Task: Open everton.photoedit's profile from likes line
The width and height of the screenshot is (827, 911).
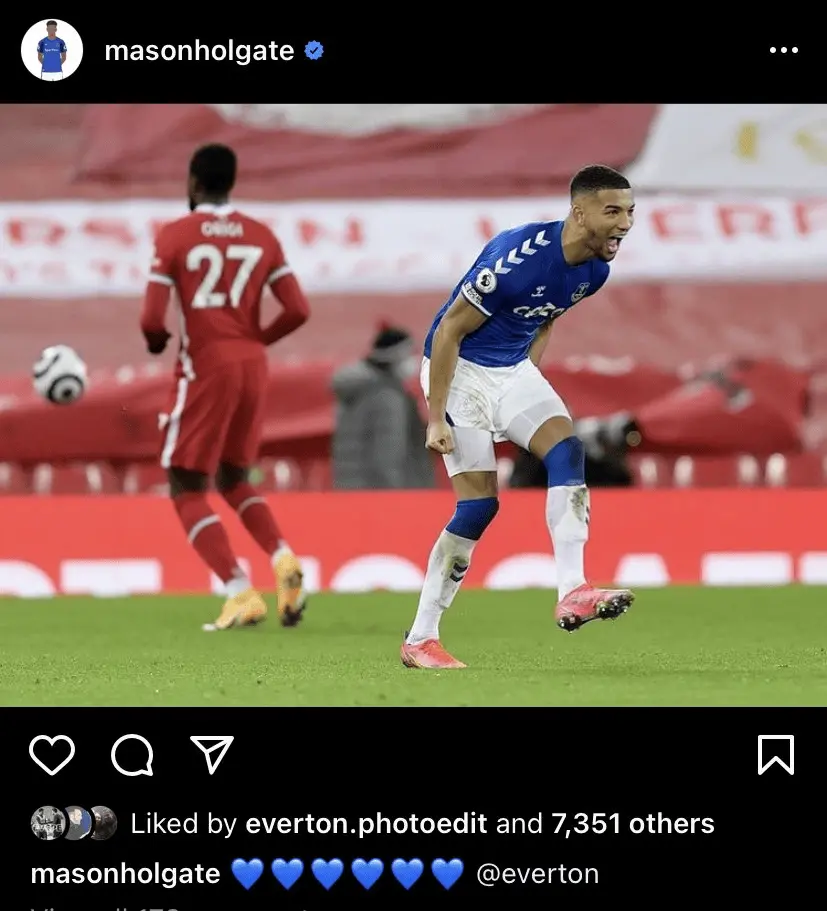Action: coord(366,823)
